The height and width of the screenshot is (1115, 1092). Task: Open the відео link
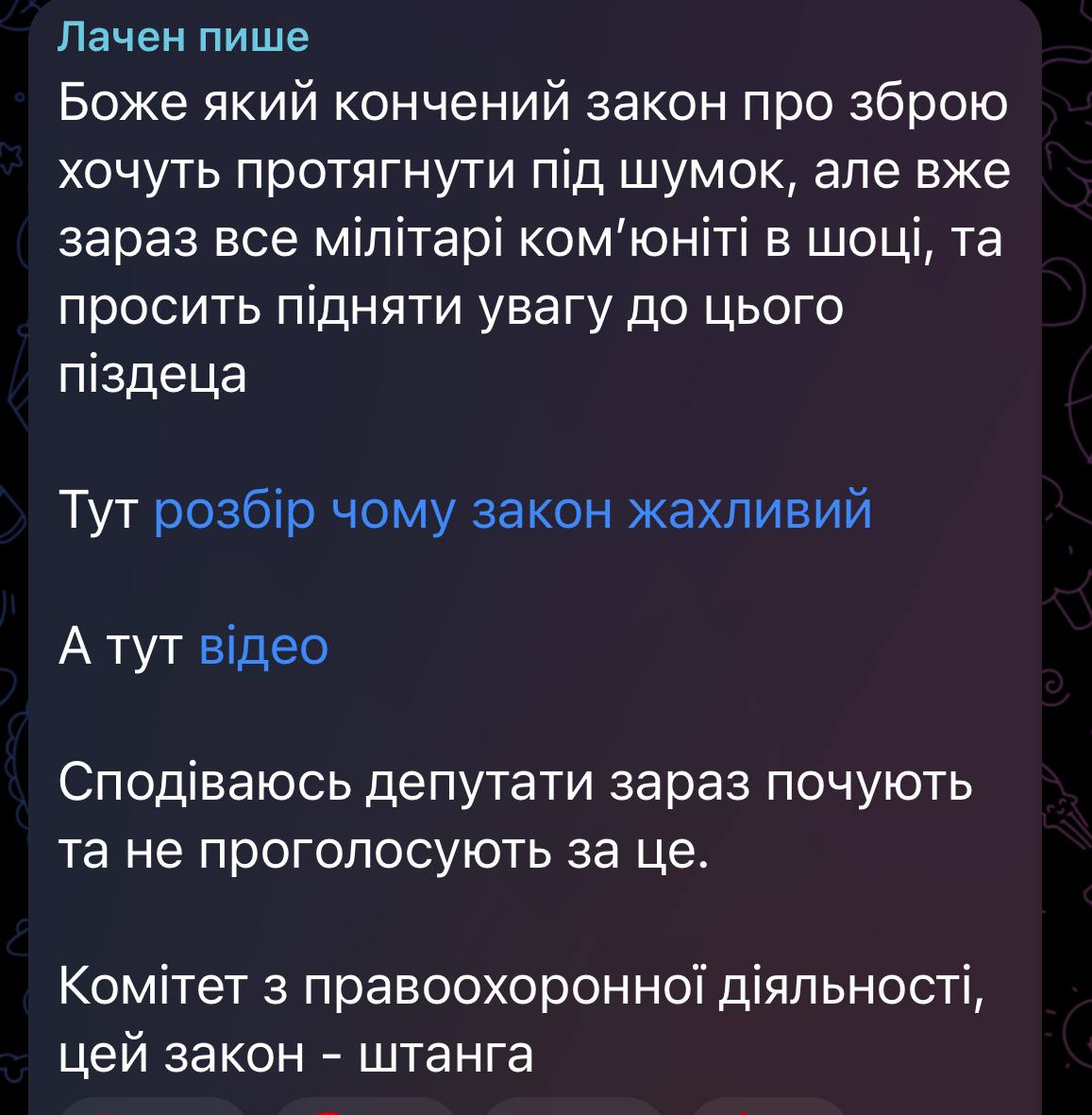264,648
